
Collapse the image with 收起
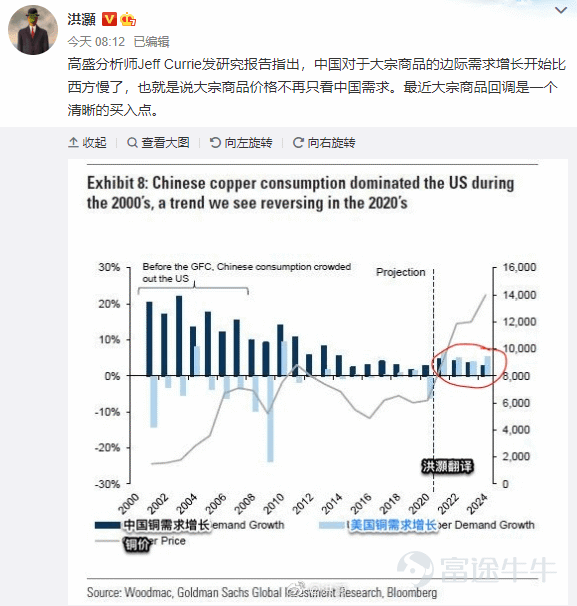point(87,143)
